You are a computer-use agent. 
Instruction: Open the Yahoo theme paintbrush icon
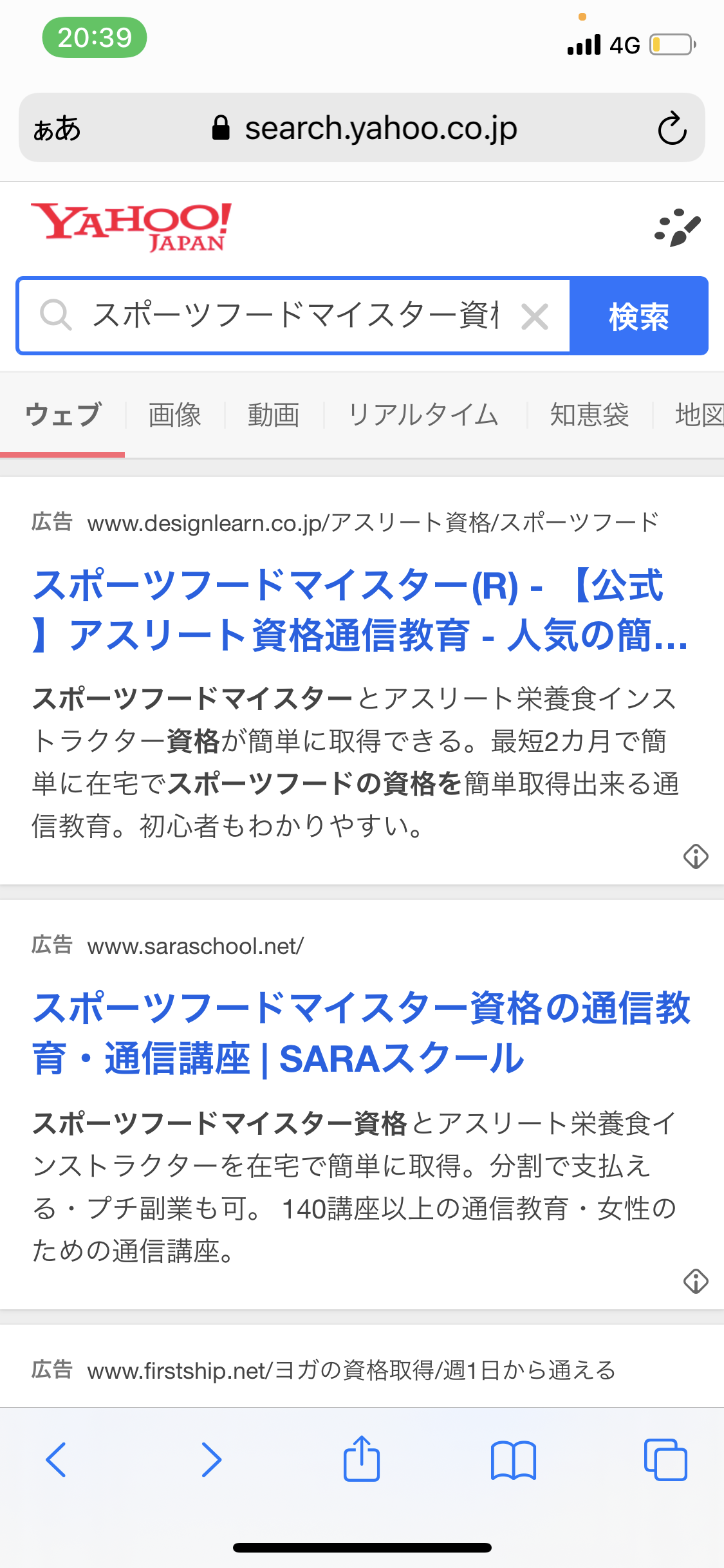pyautogui.click(x=677, y=228)
